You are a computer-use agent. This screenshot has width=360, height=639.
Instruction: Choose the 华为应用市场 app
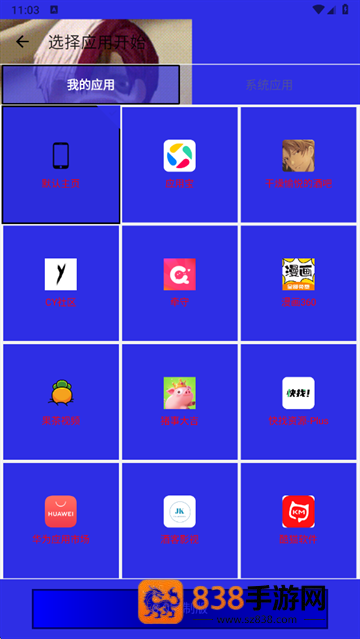61,520
